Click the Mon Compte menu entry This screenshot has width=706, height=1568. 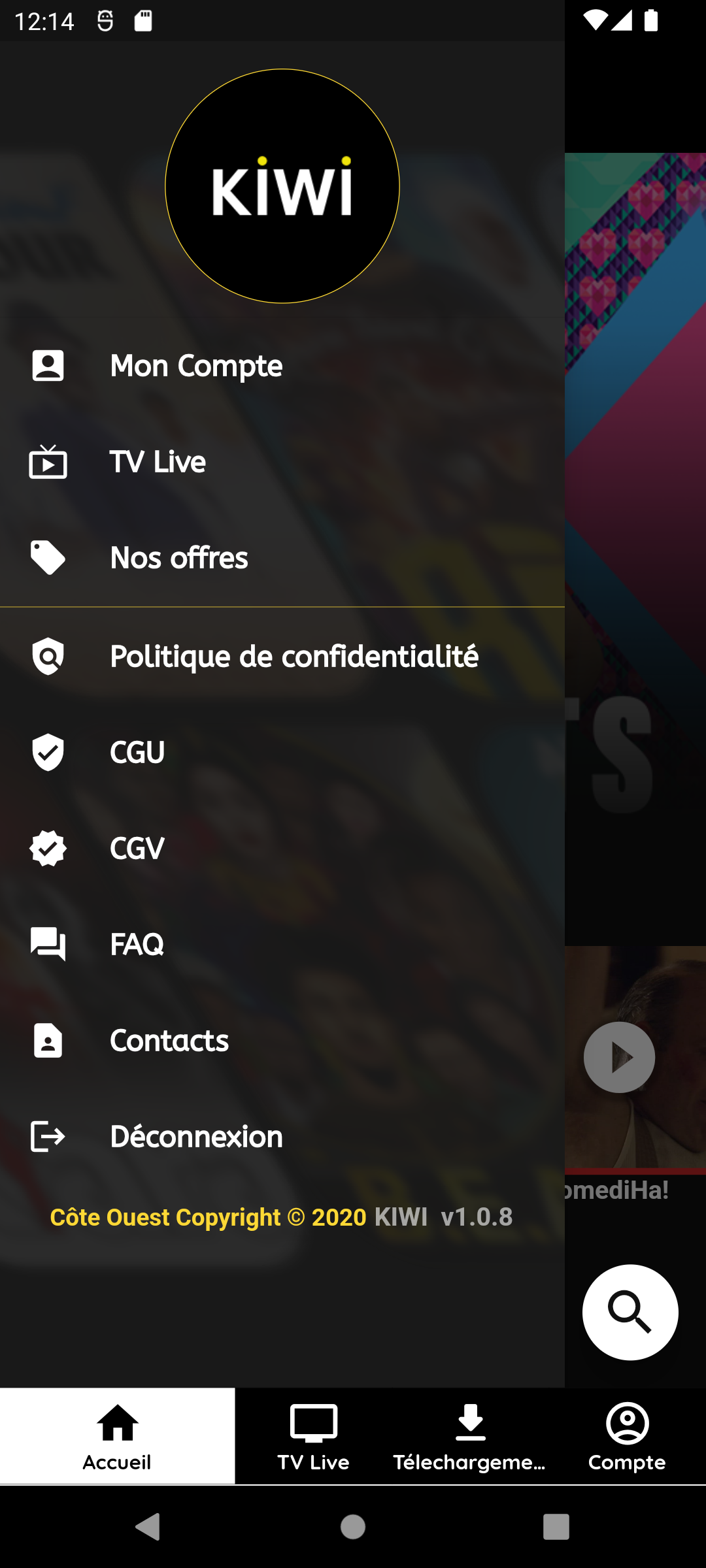[195, 366]
